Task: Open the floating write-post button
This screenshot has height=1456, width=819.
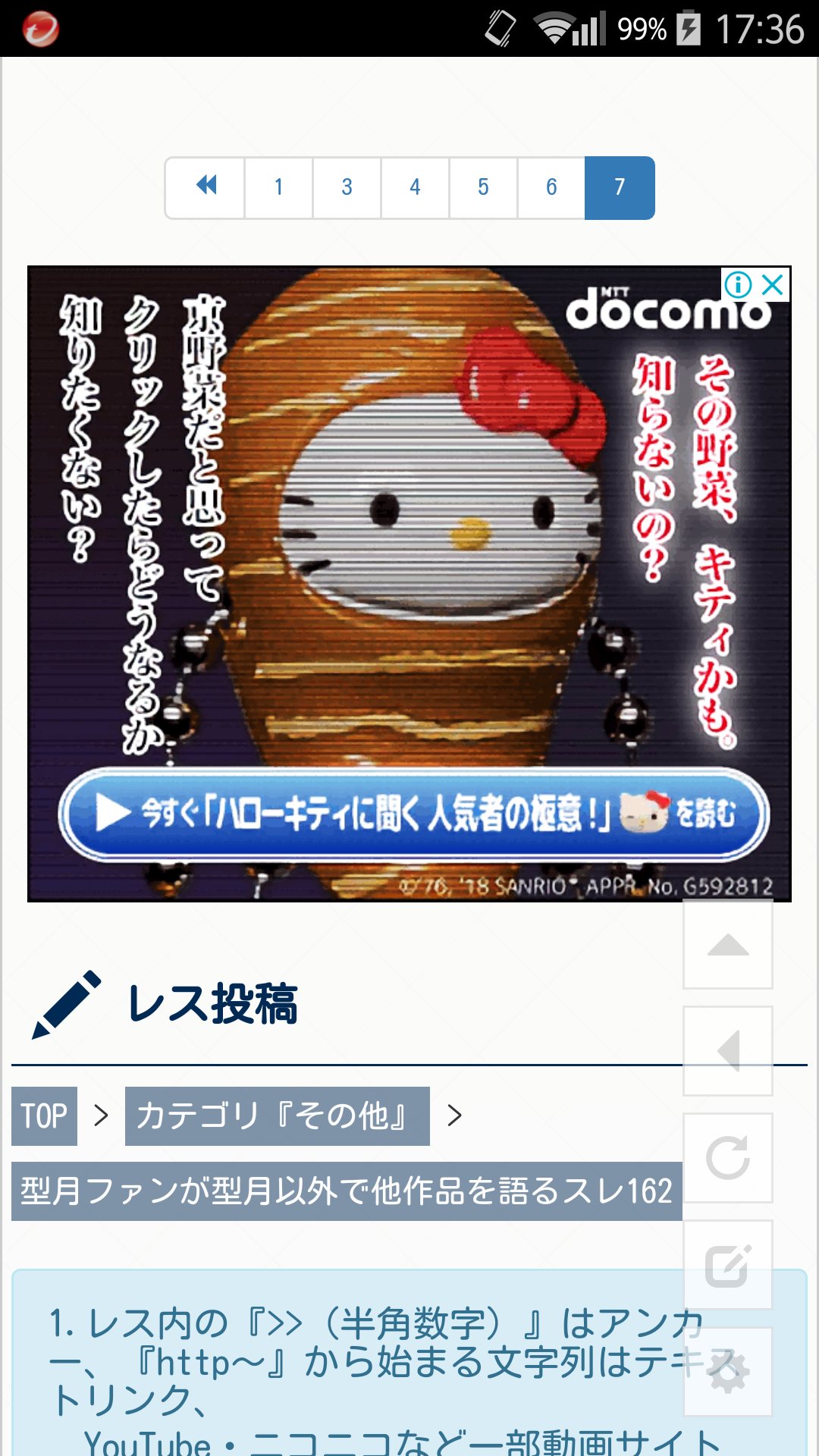Action: point(728,1265)
